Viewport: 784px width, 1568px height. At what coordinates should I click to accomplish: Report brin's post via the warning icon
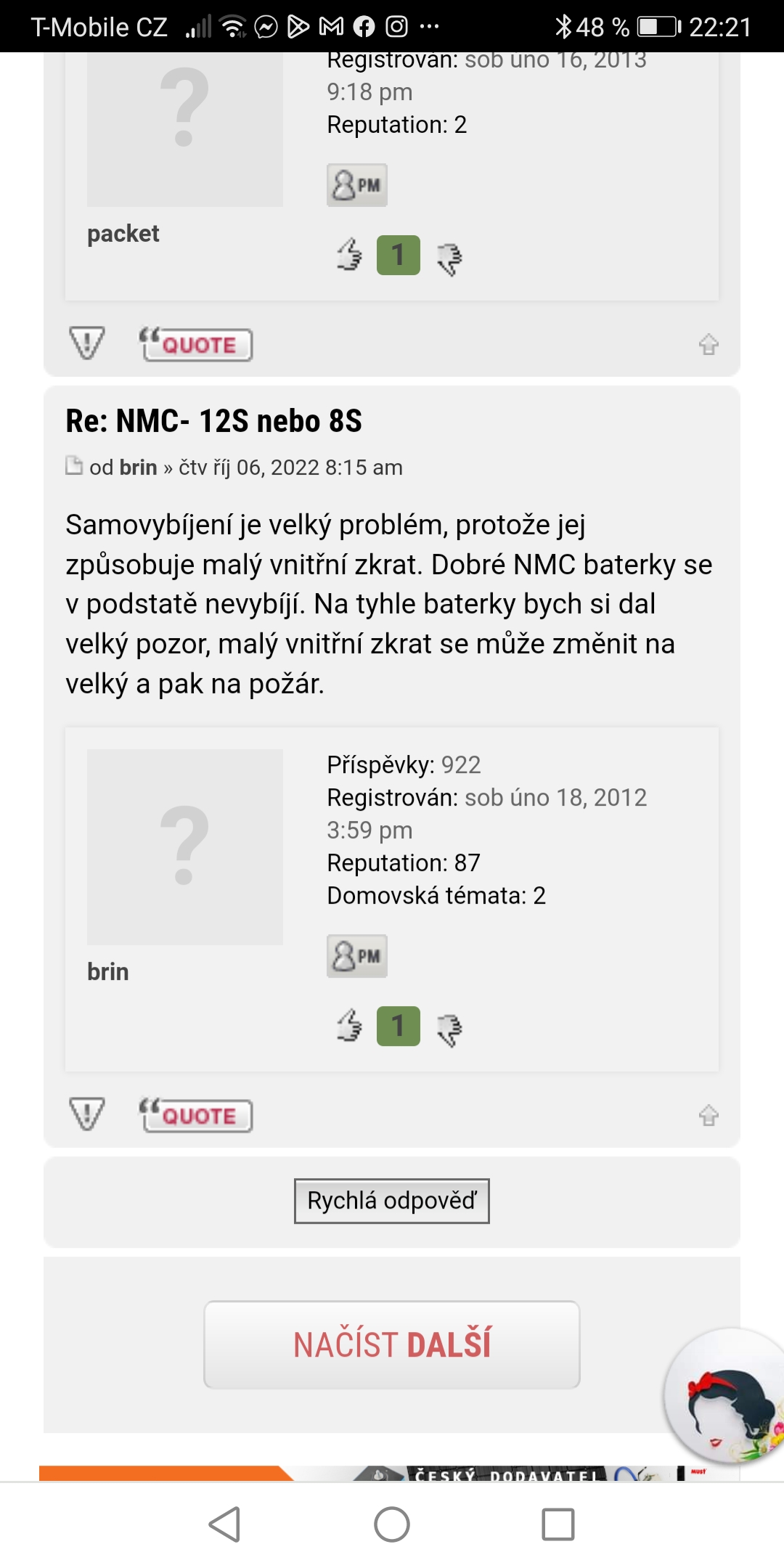[86, 1114]
